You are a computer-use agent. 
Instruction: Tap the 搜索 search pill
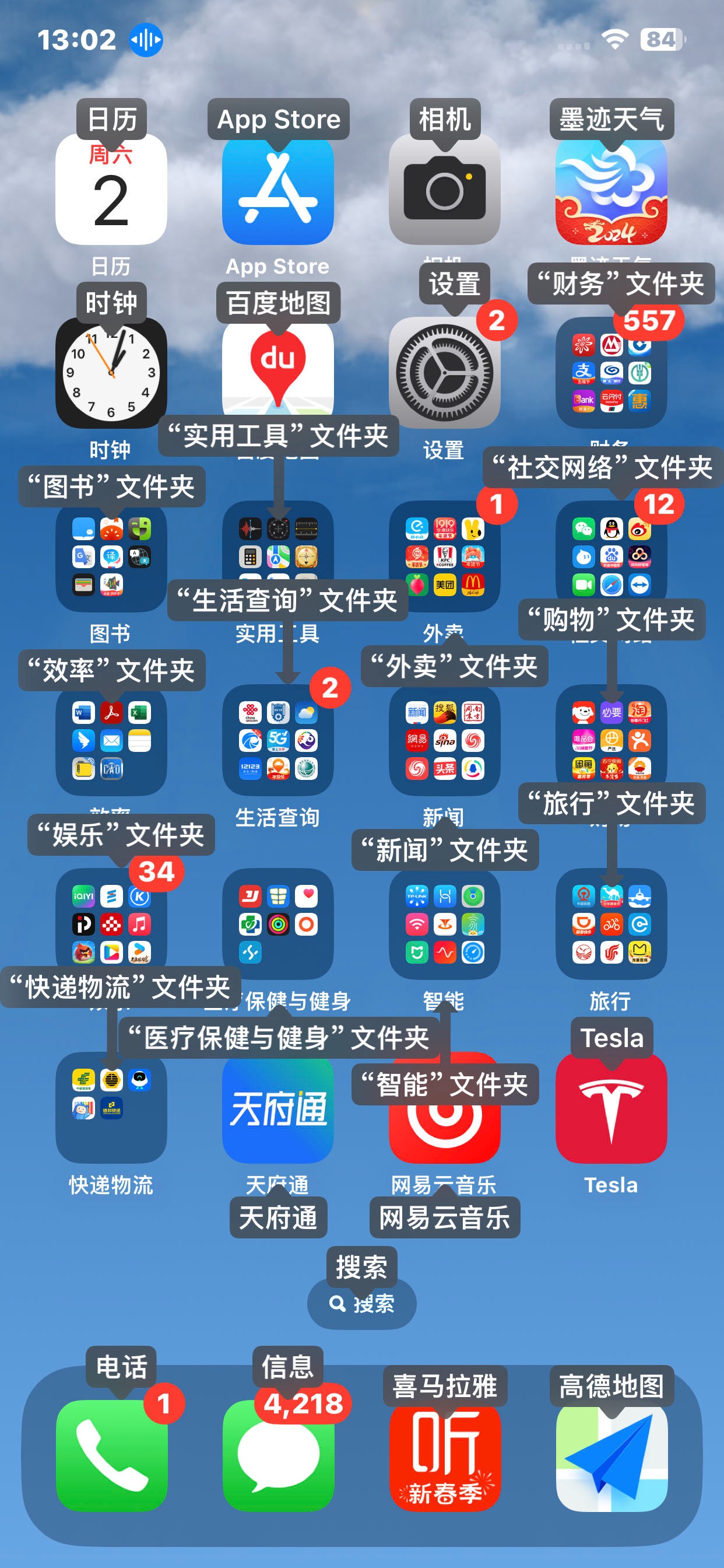coord(361,1303)
